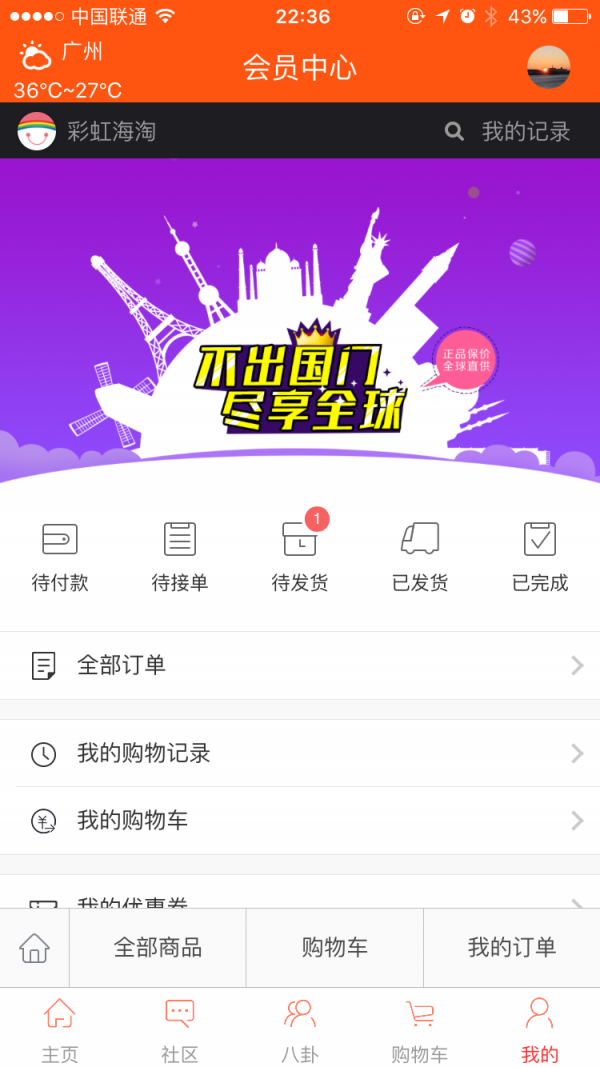Viewport: 600px width, 1067px height.
Task: Open the 我的购物车 row
Action: point(300,821)
